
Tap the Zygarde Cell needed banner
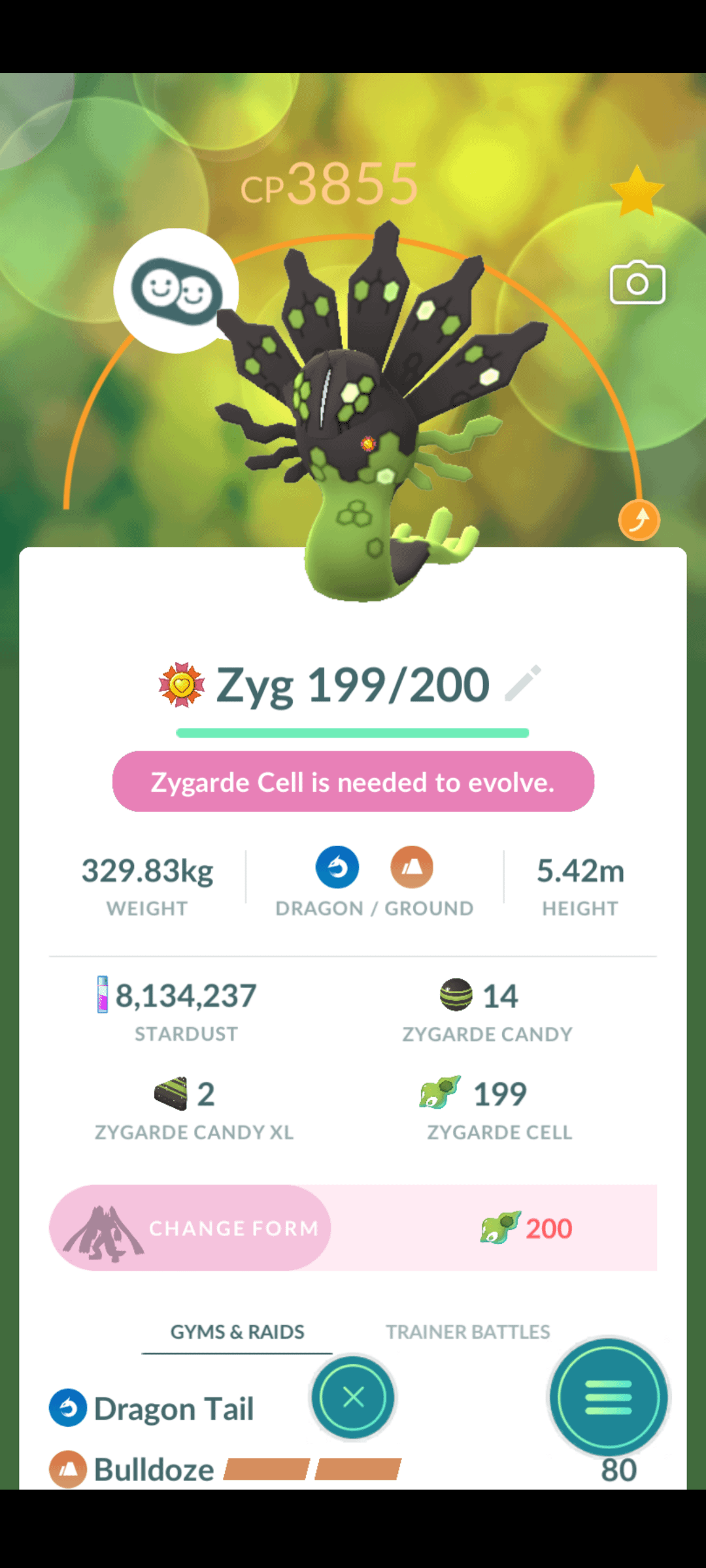coord(353,781)
